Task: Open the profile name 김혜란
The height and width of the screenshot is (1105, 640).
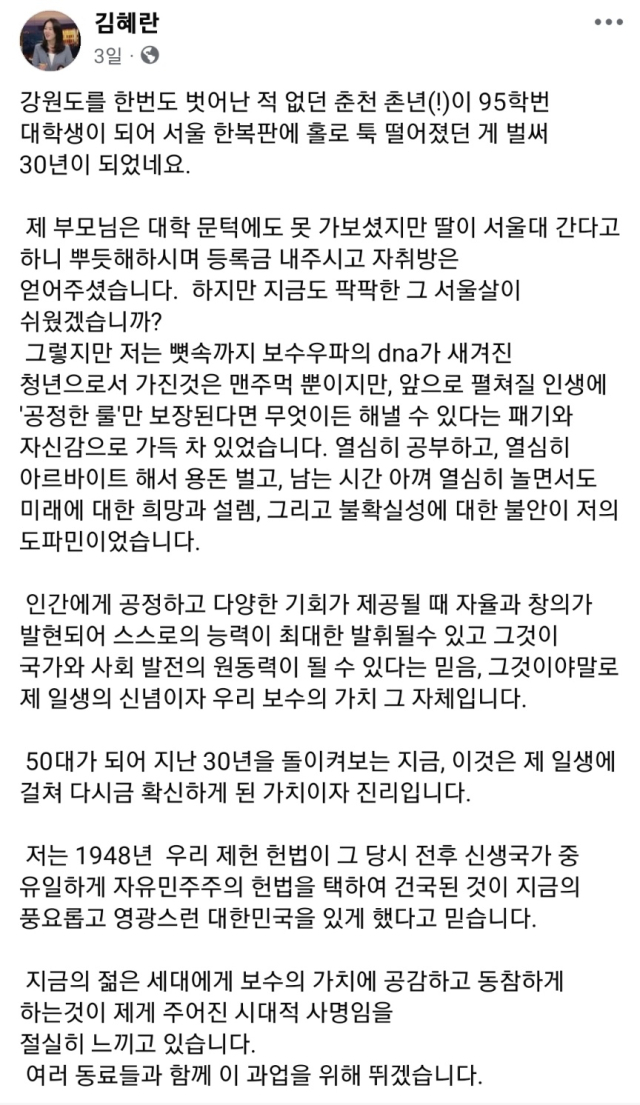Action: pos(127,23)
